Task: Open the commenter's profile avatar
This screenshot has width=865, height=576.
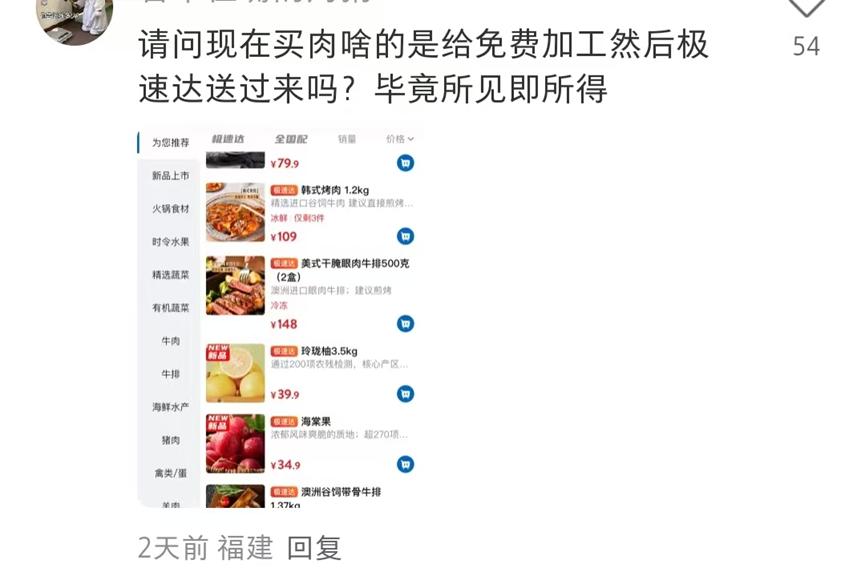Action: (75, 18)
